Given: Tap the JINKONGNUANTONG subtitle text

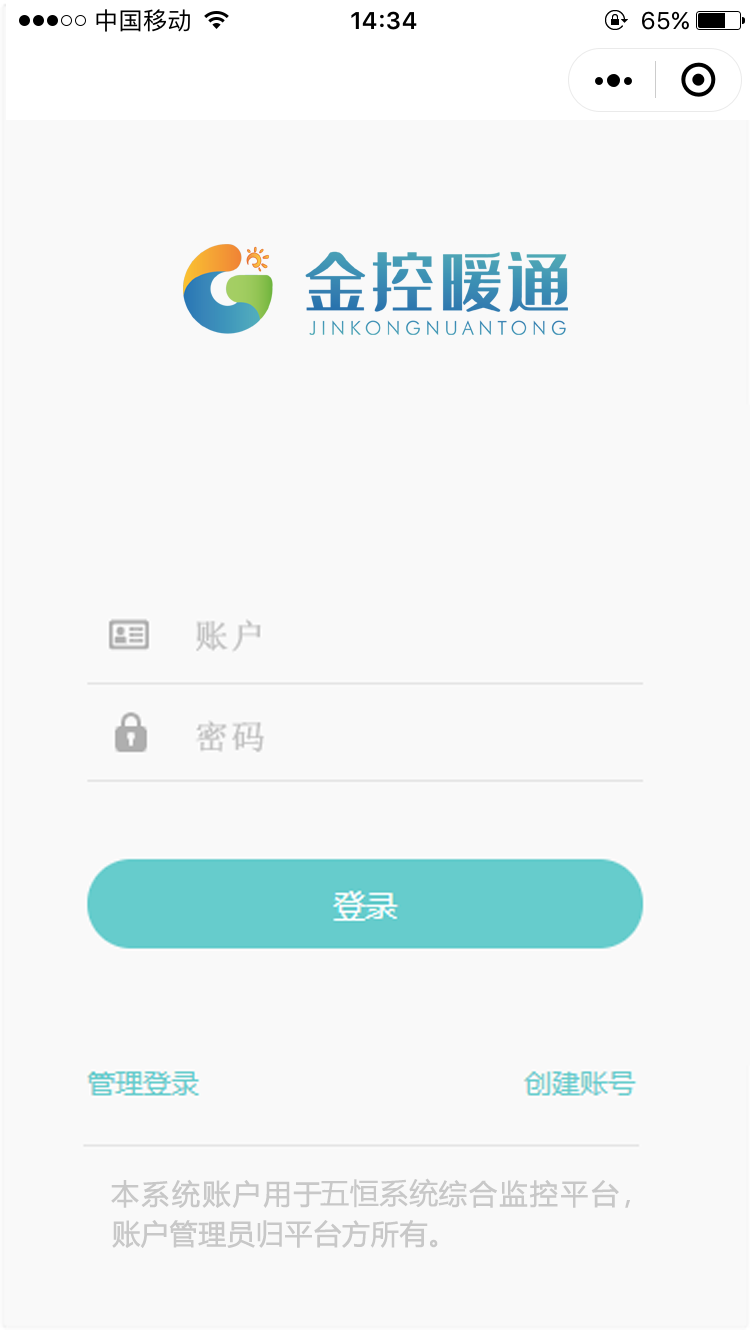Looking at the screenshot, I should pos(438,327).
